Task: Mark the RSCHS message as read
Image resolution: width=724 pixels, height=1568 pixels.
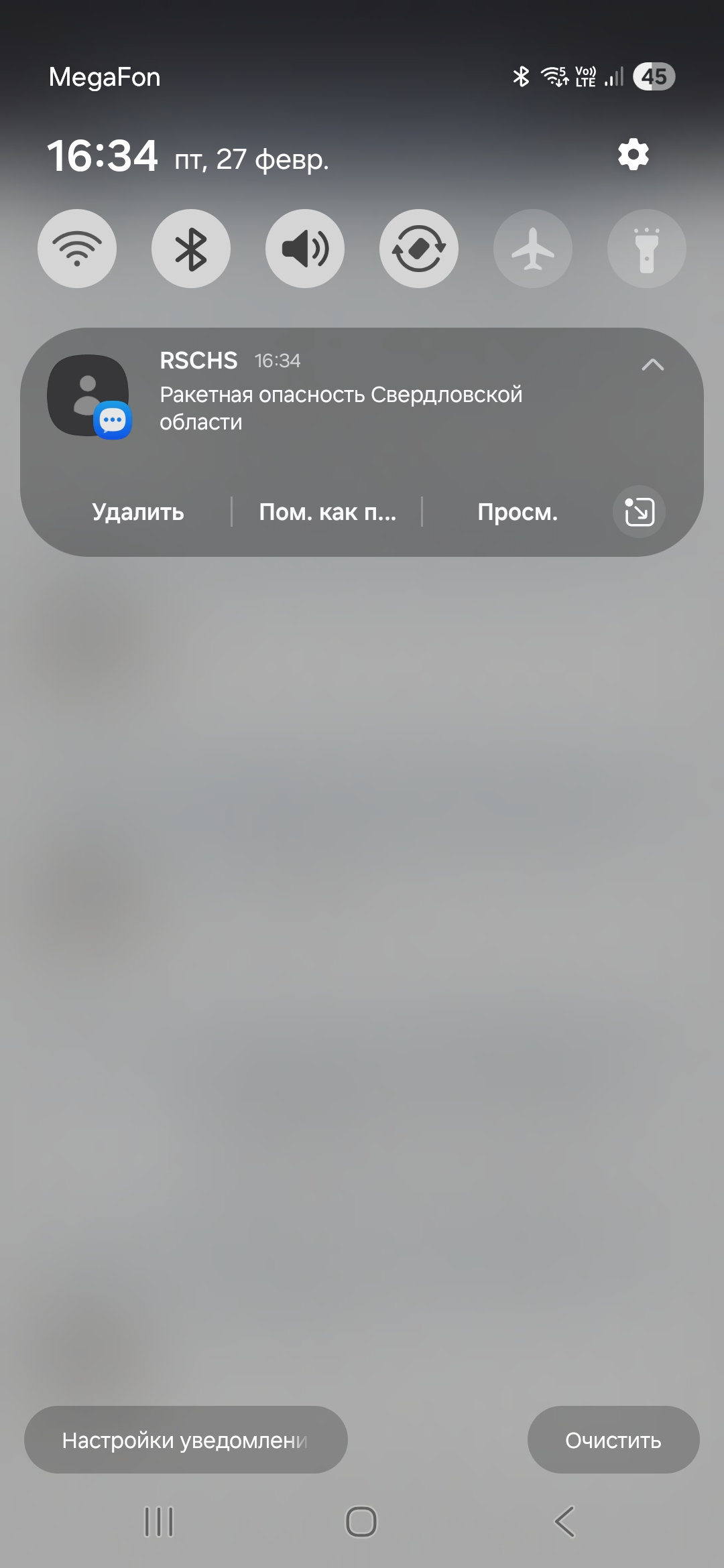Action: (327, 512)
